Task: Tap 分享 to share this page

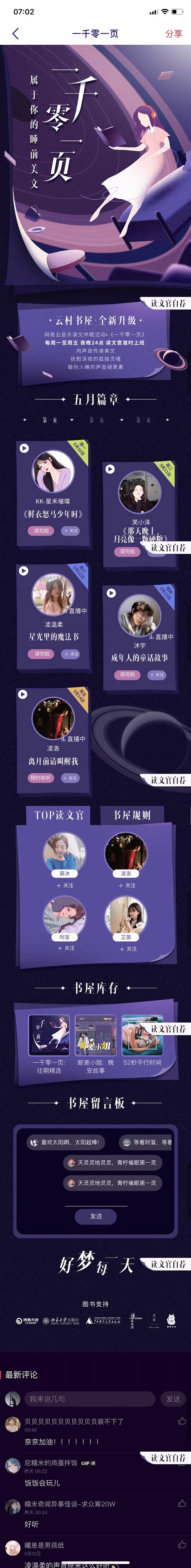Action: (x=173, y=34)
